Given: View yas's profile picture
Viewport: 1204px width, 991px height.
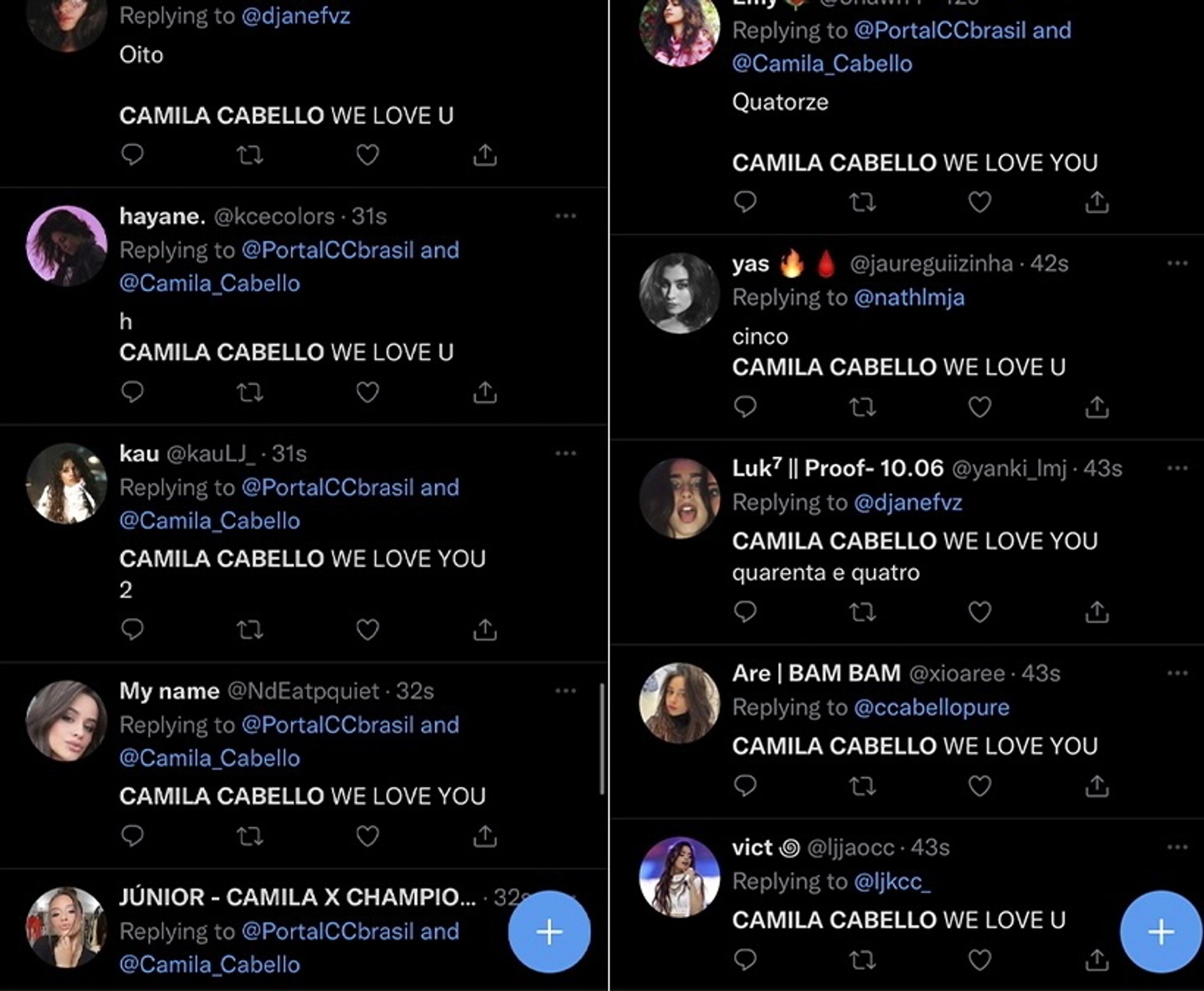Looking at the screenshot, I should click(x=679, y=293).
